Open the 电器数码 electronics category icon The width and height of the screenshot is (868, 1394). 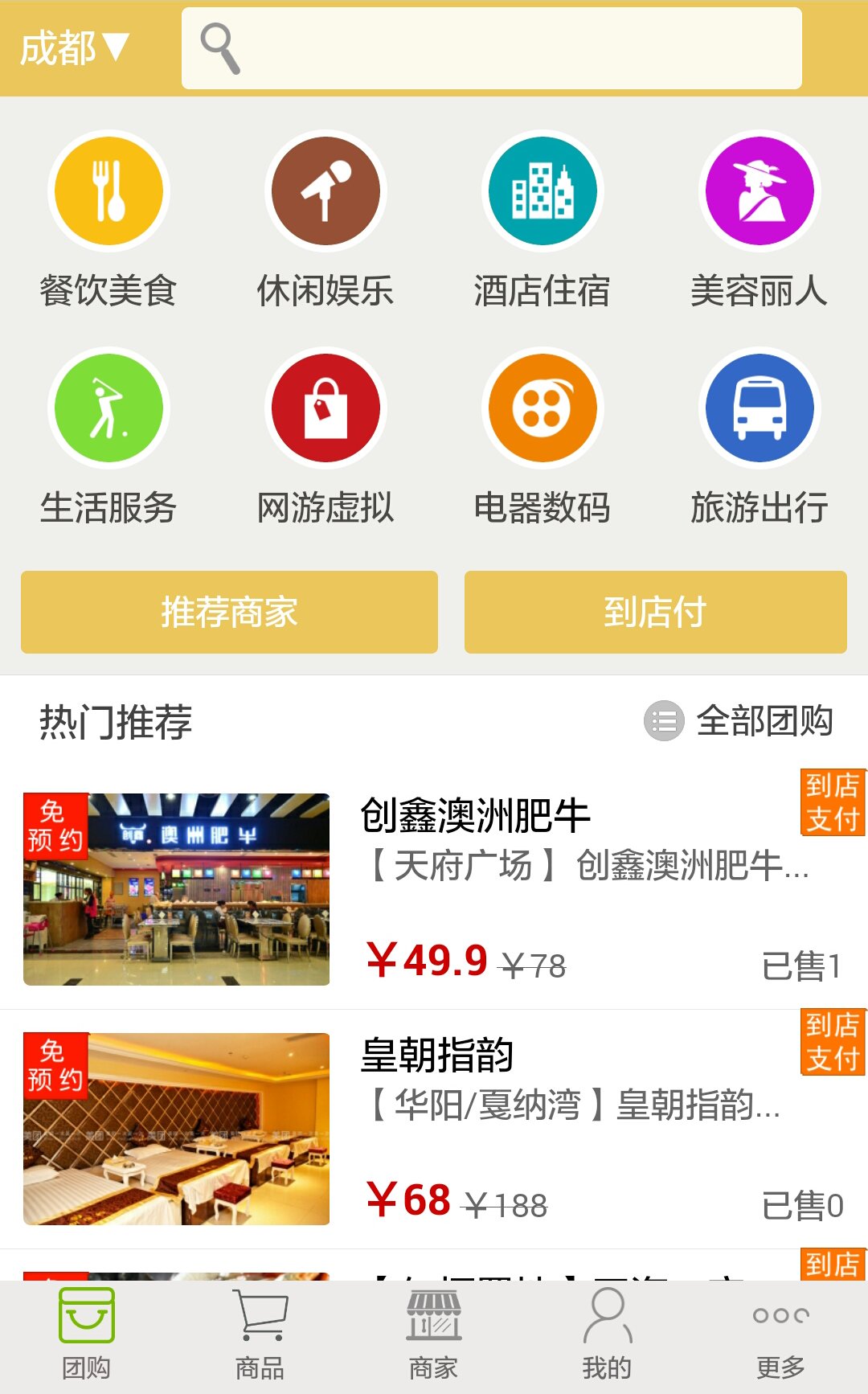(542, 408)
